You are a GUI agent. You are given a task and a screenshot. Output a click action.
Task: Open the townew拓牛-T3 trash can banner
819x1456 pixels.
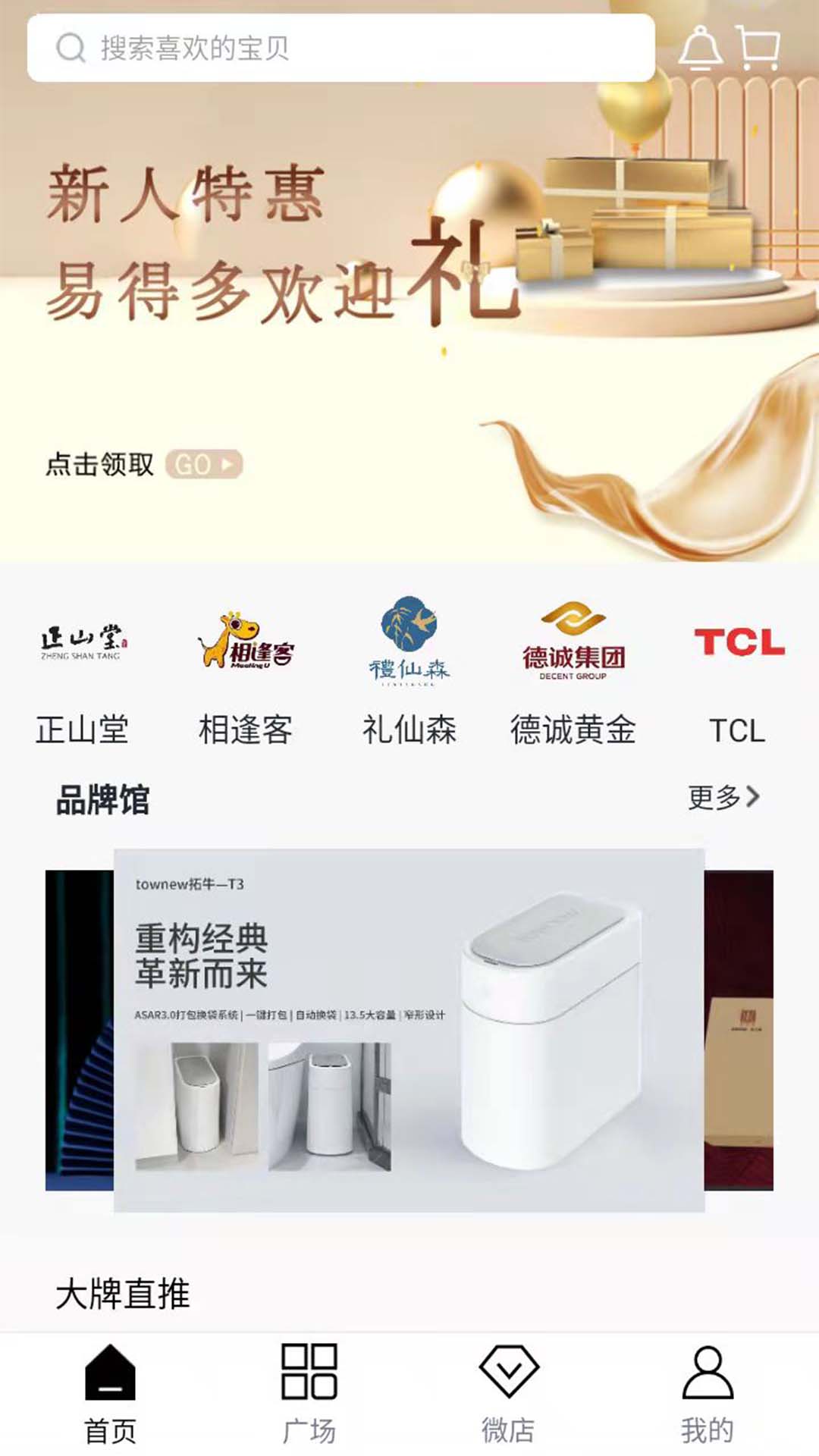coord(409,1030)
